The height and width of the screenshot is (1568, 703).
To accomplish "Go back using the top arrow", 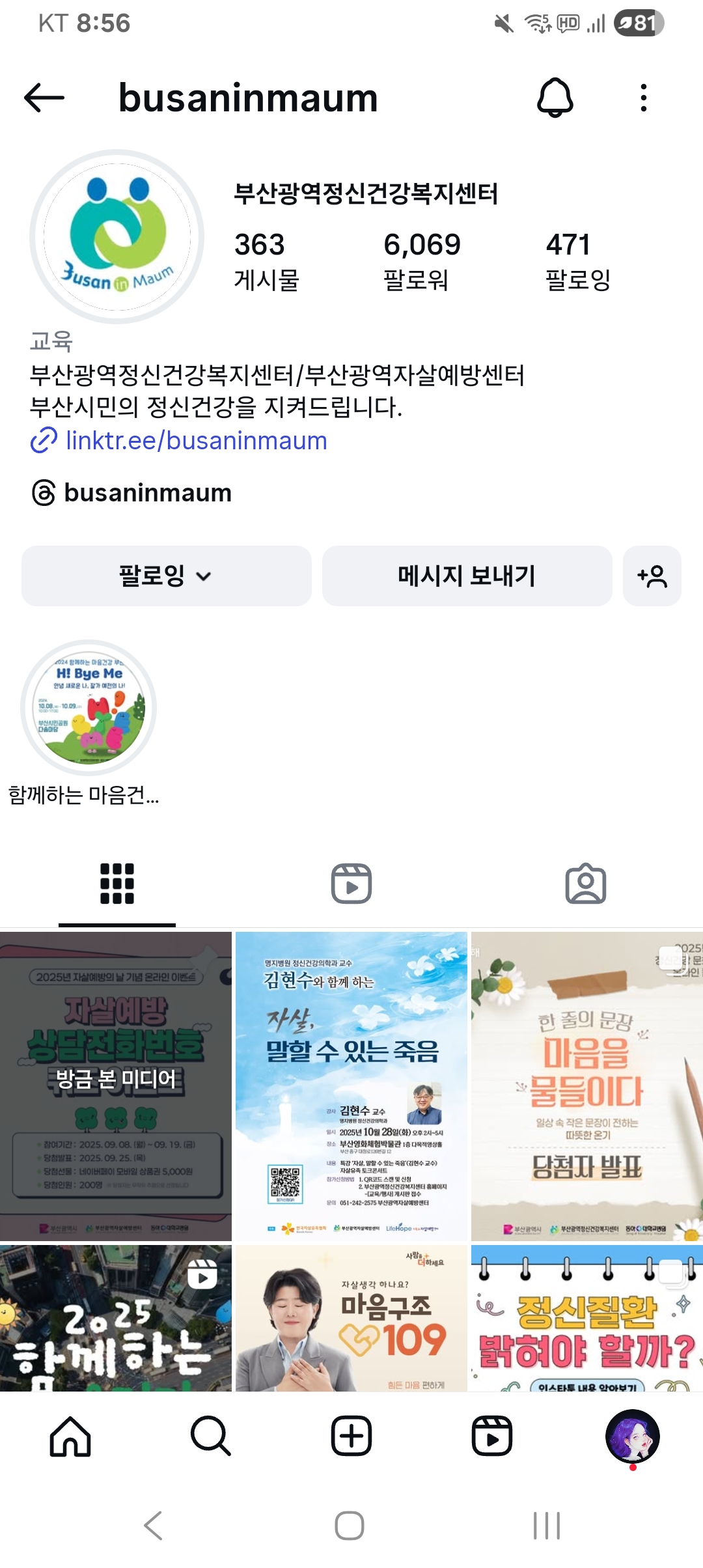I will coord(44,98).
